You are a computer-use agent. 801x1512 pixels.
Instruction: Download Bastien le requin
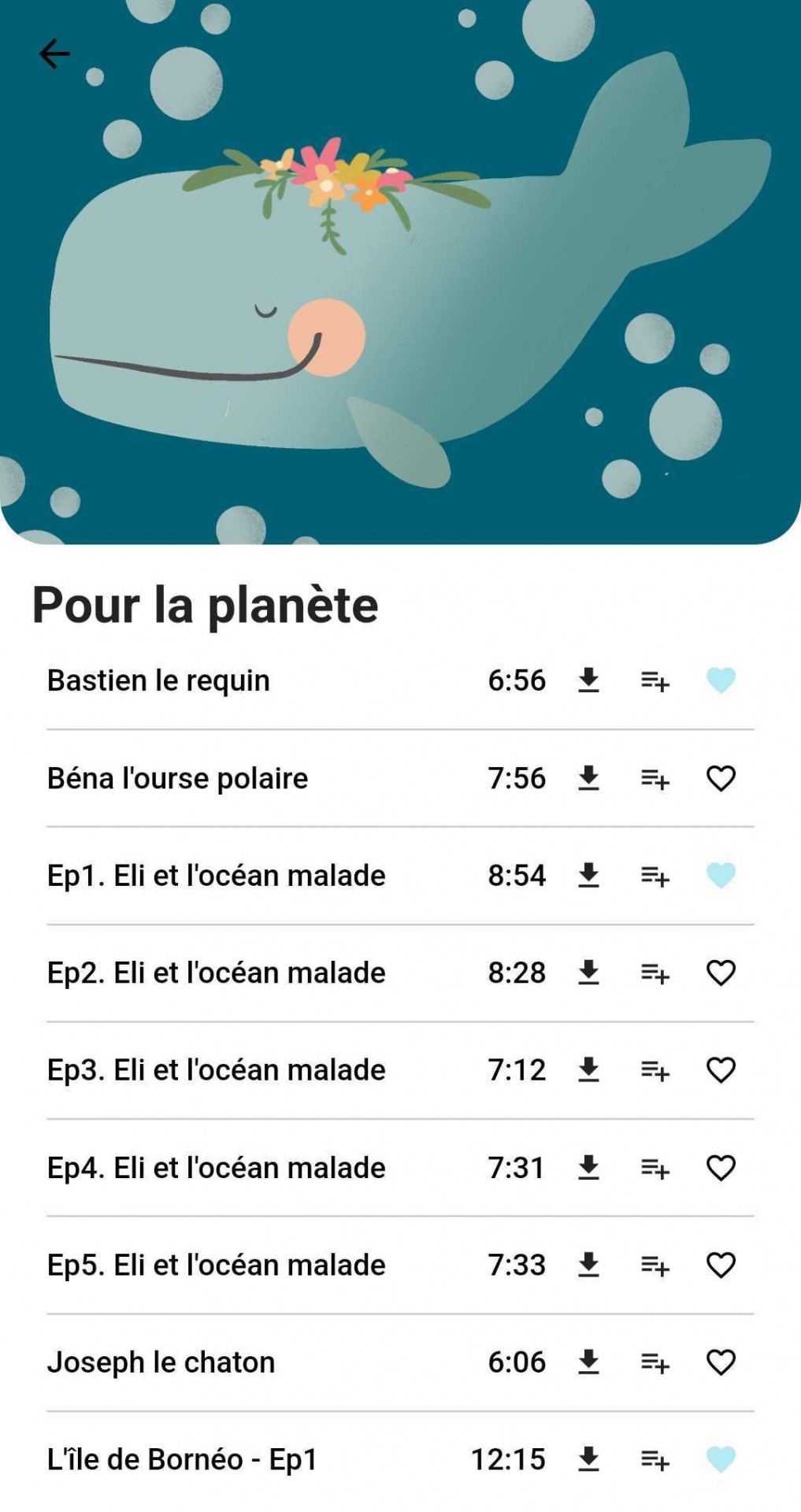(x=589, y=680)
